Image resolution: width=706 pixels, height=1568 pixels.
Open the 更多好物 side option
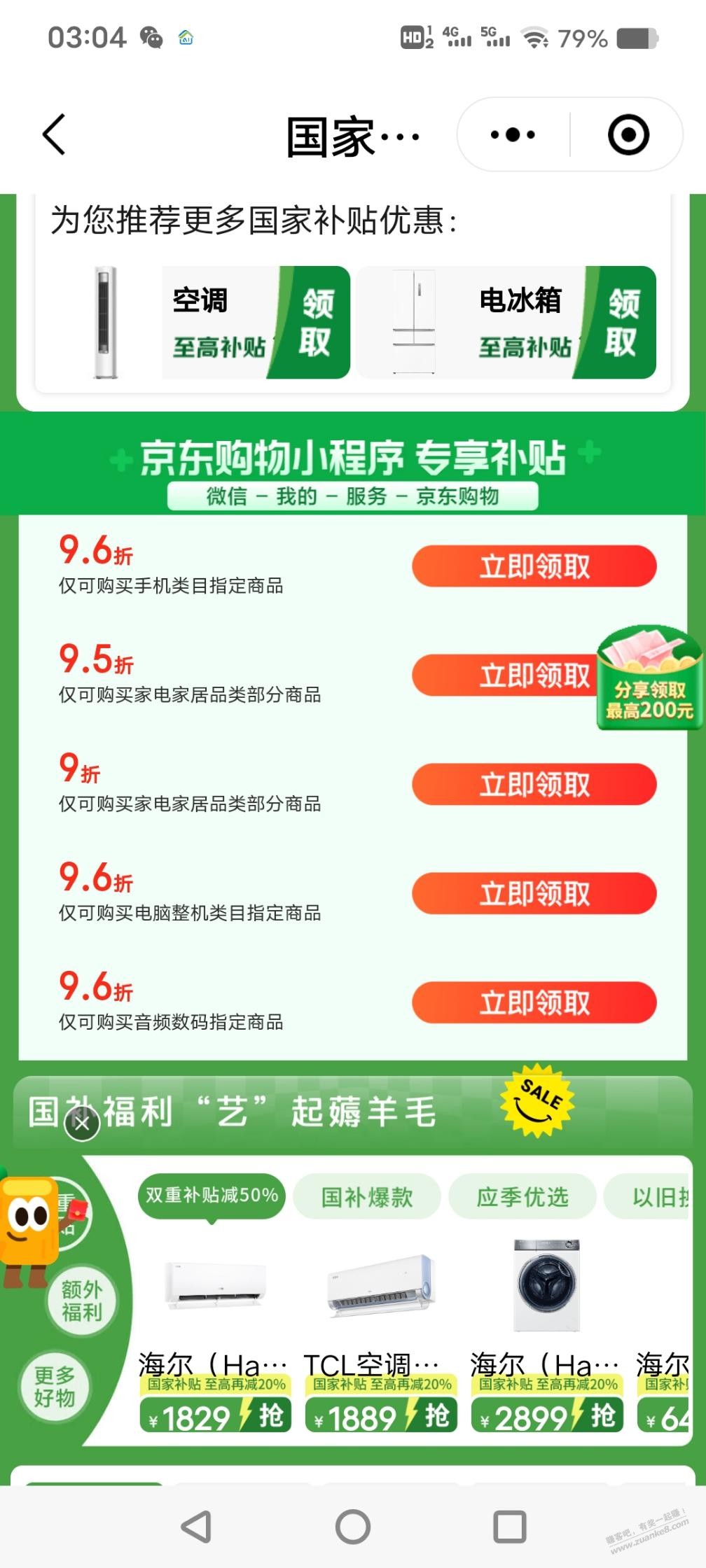pyautogui.click(x=55, y=1387)
